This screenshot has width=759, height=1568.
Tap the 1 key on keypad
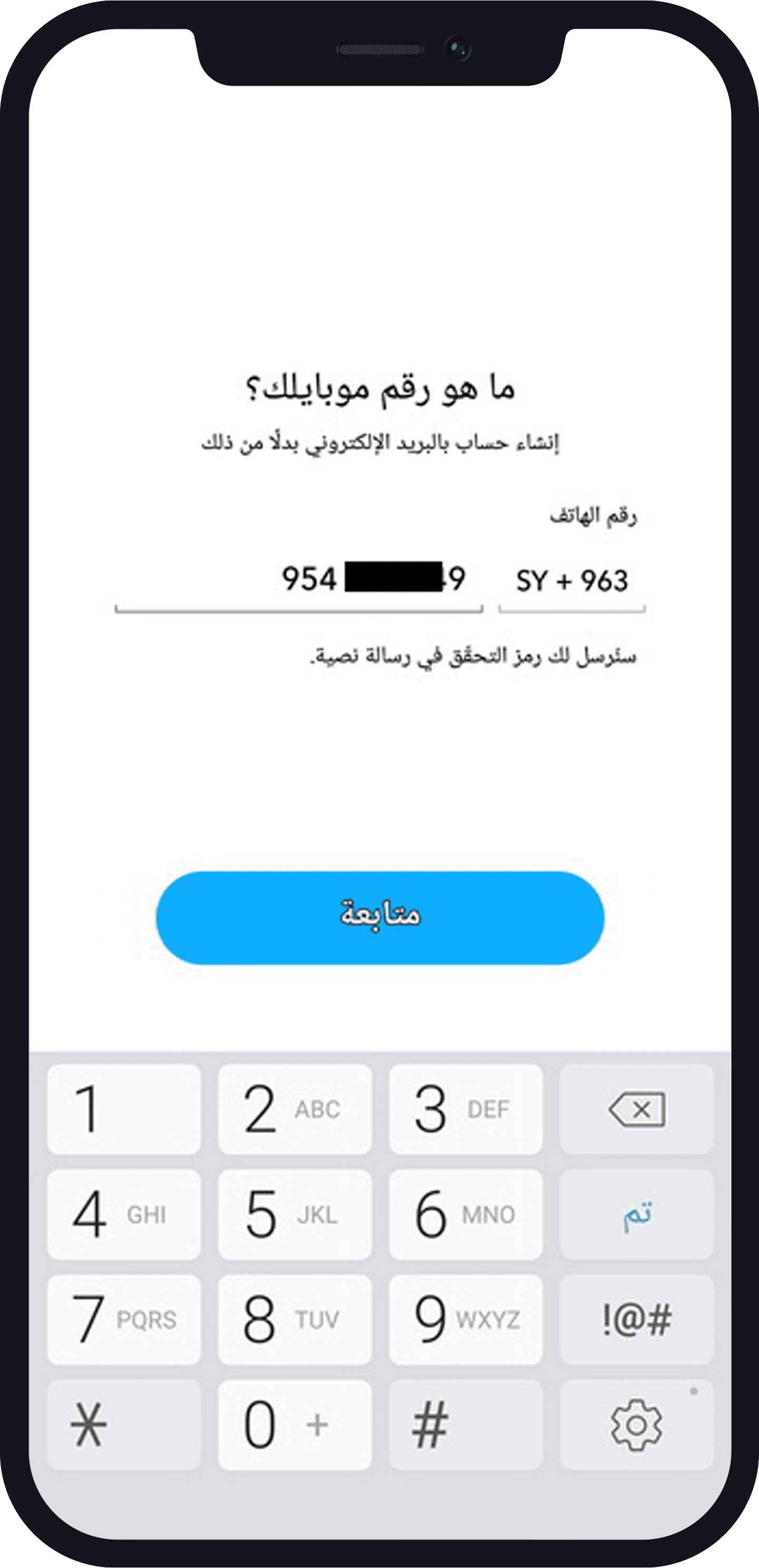pyautogui.click(x=124, y=1109)
